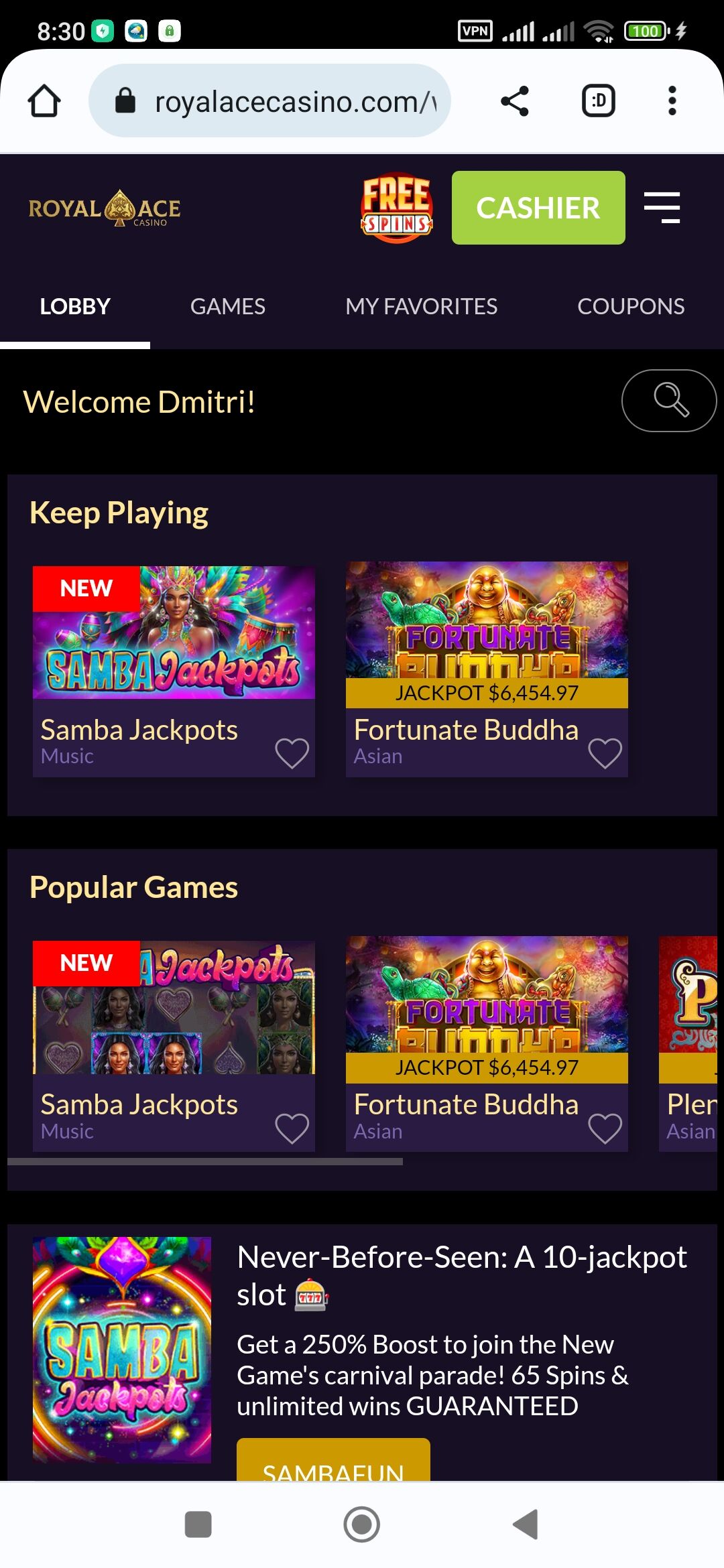
Task: Favorite Samba Jackpots in Keep Playing
Action: coord(292,753)
